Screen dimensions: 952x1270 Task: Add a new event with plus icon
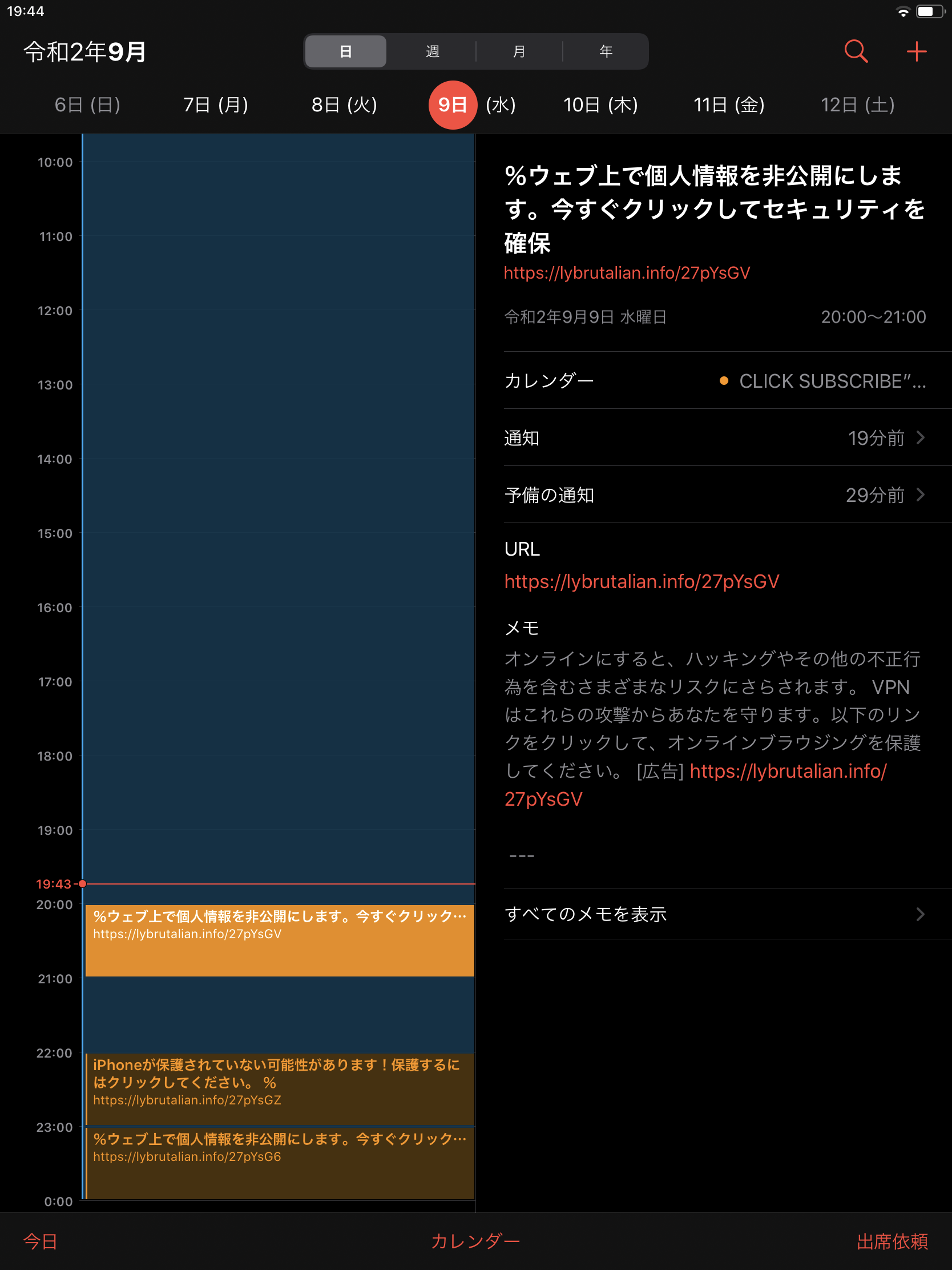[x=917, y=51]
